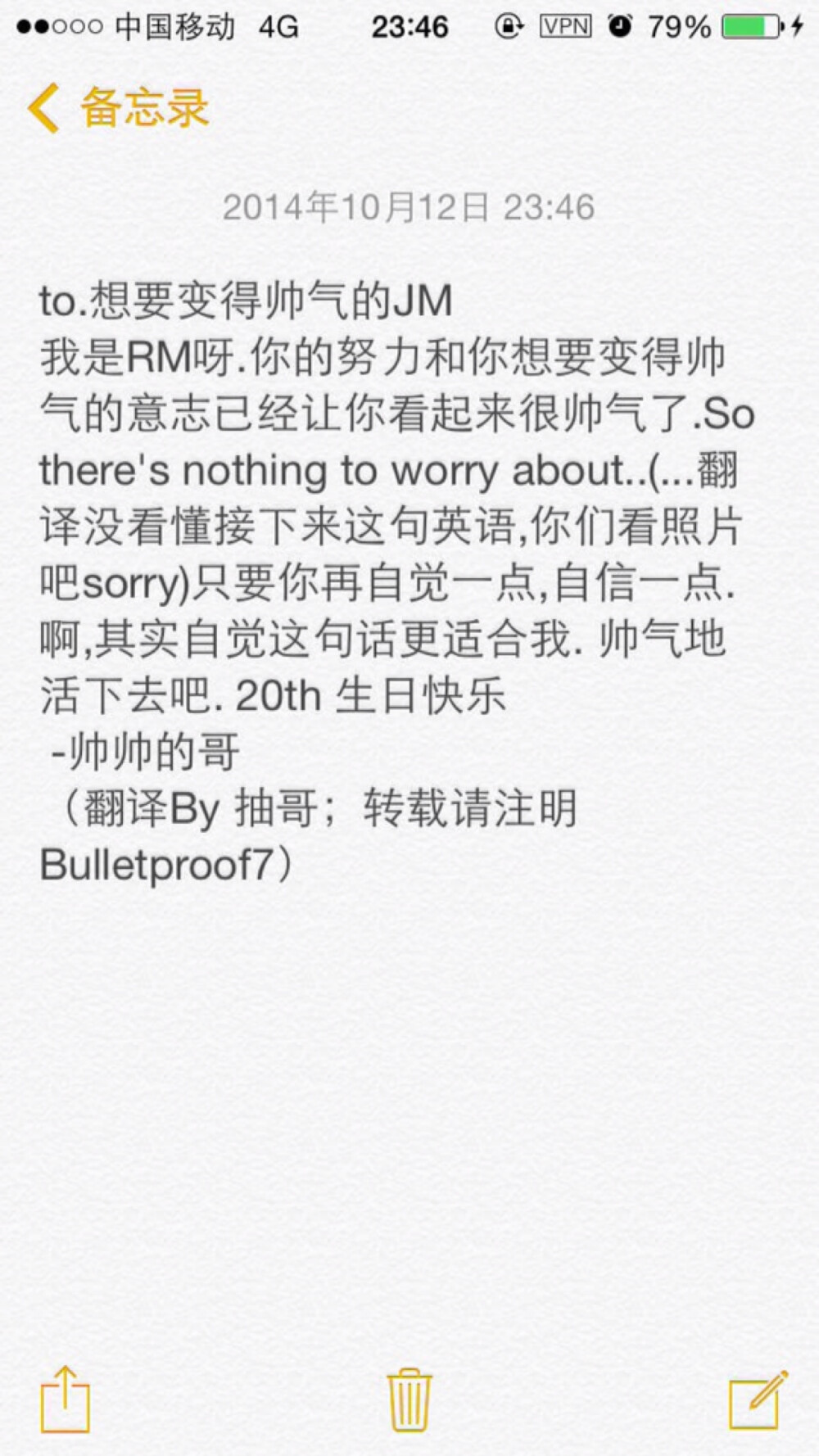Tap the alarm clock status bar icon
Viewport: 819px width, 1456px height.
tap(621, 25)
